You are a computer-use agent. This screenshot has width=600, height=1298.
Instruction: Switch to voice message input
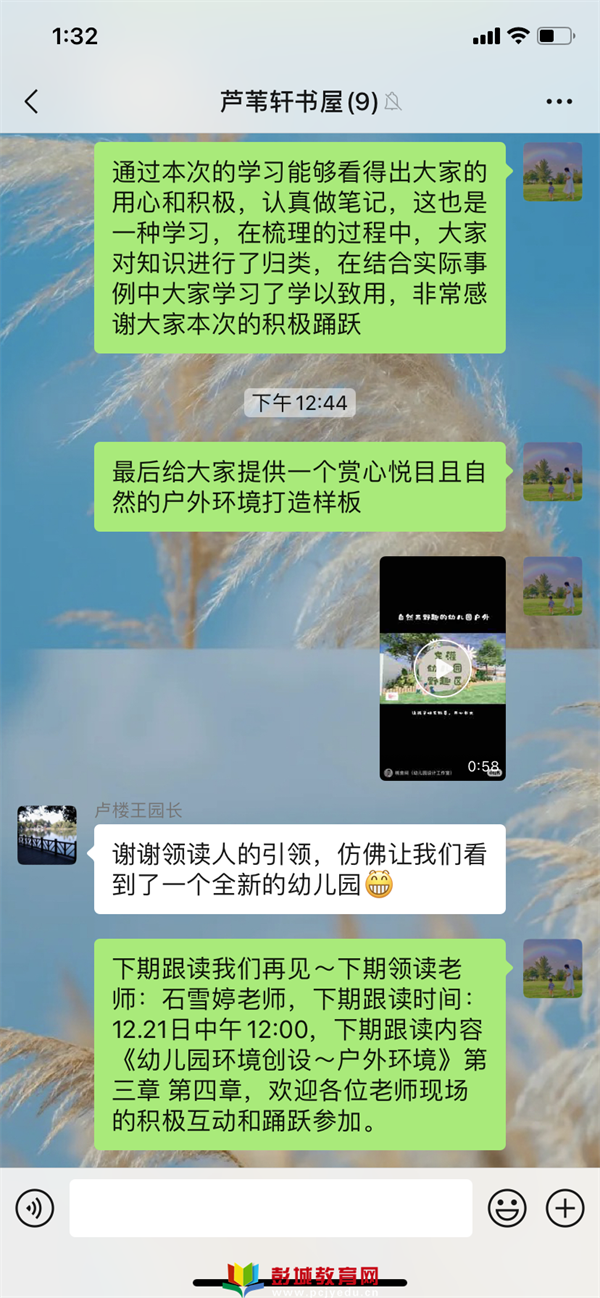click(x=35, y=1208)
